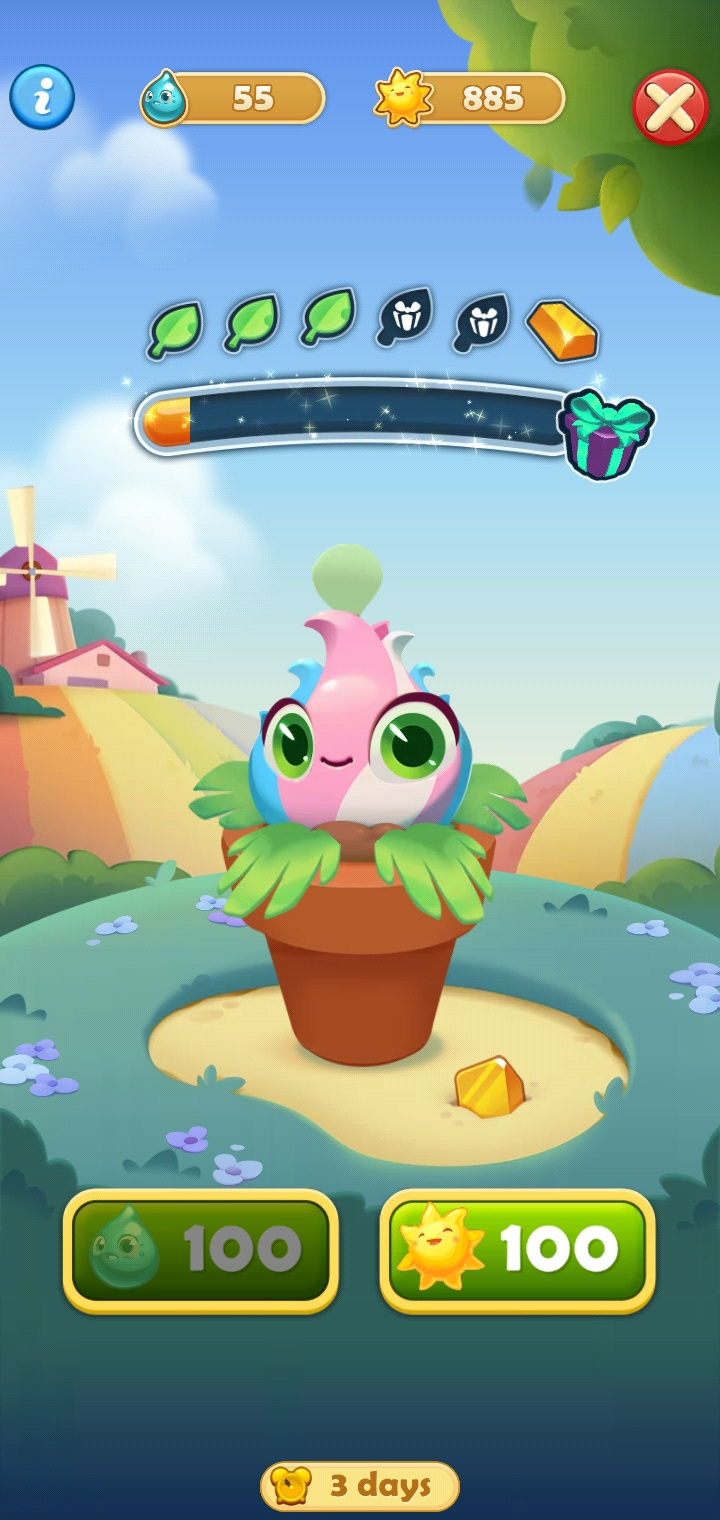Tap the gift box reward

pyautogui.click(x=604, y=434)
